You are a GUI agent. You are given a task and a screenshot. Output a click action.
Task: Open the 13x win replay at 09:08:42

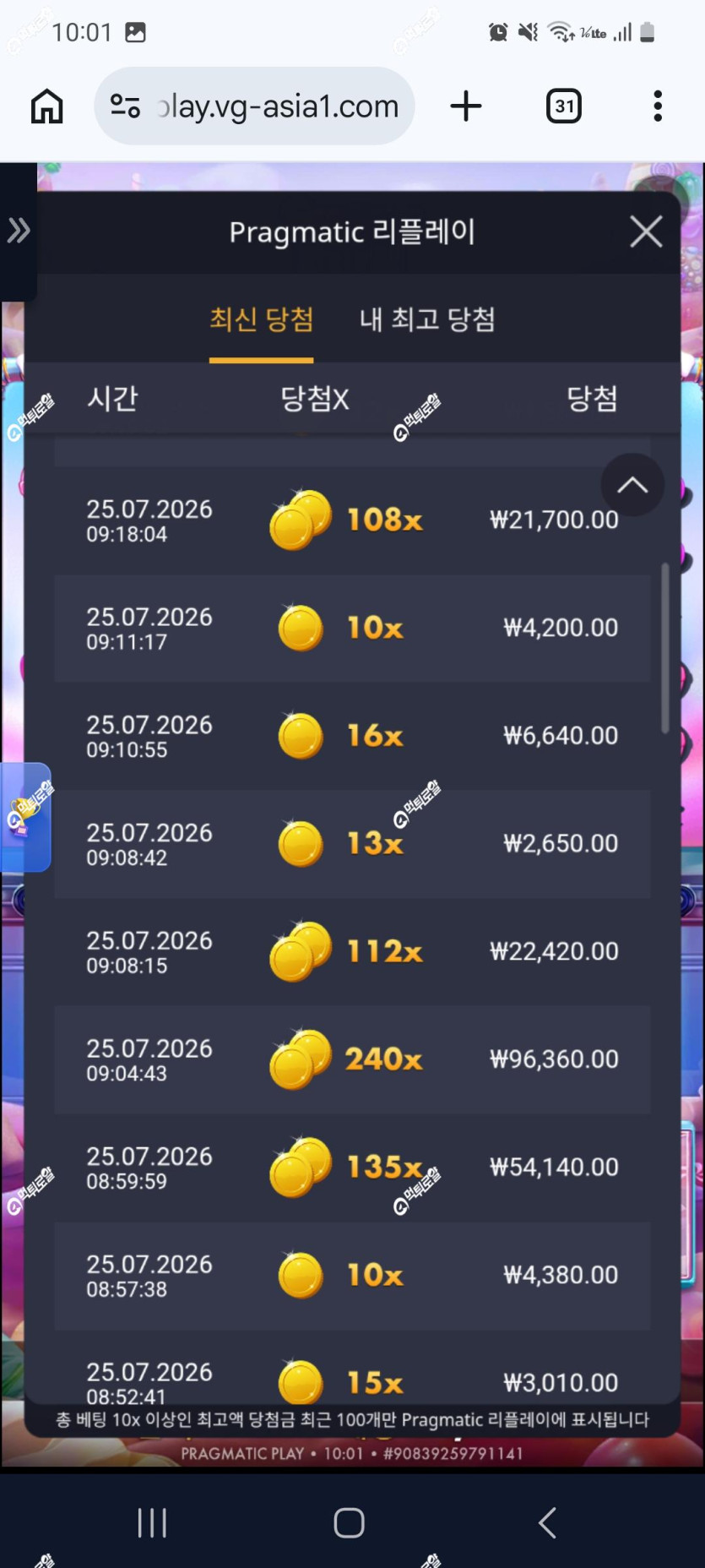pos(352,844)
